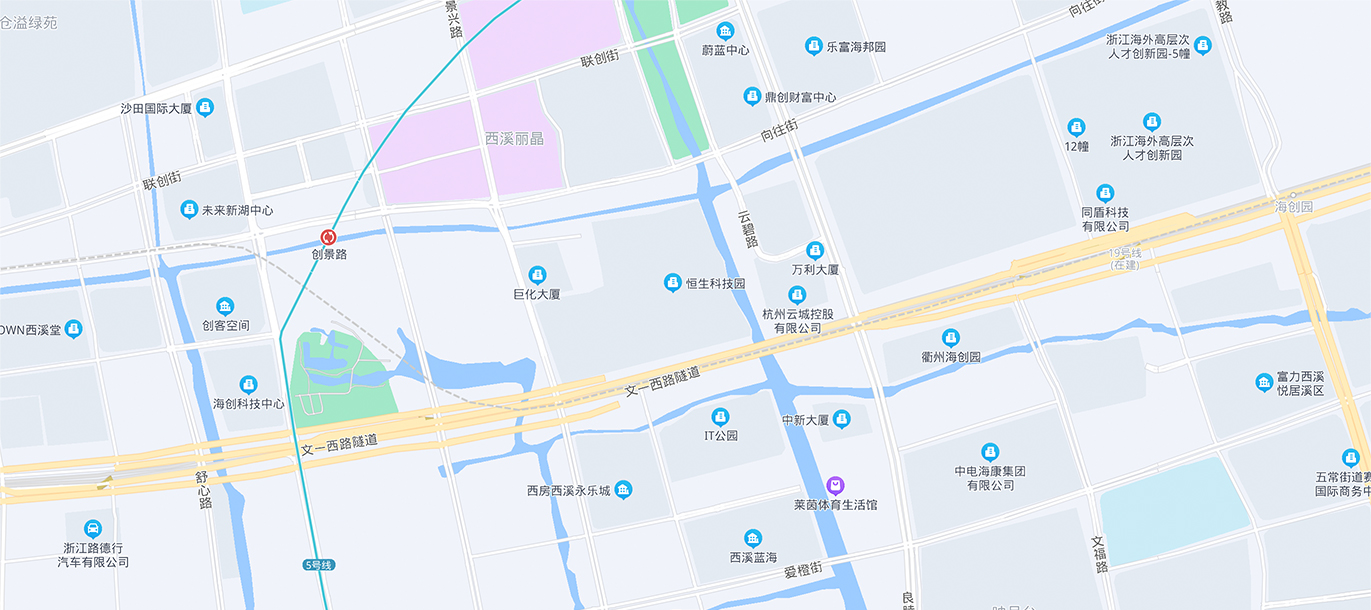Viewport: 1371px width, 610px height.
Task: Select the 西房西溪永乐城 marker
Action: [623, 489]
